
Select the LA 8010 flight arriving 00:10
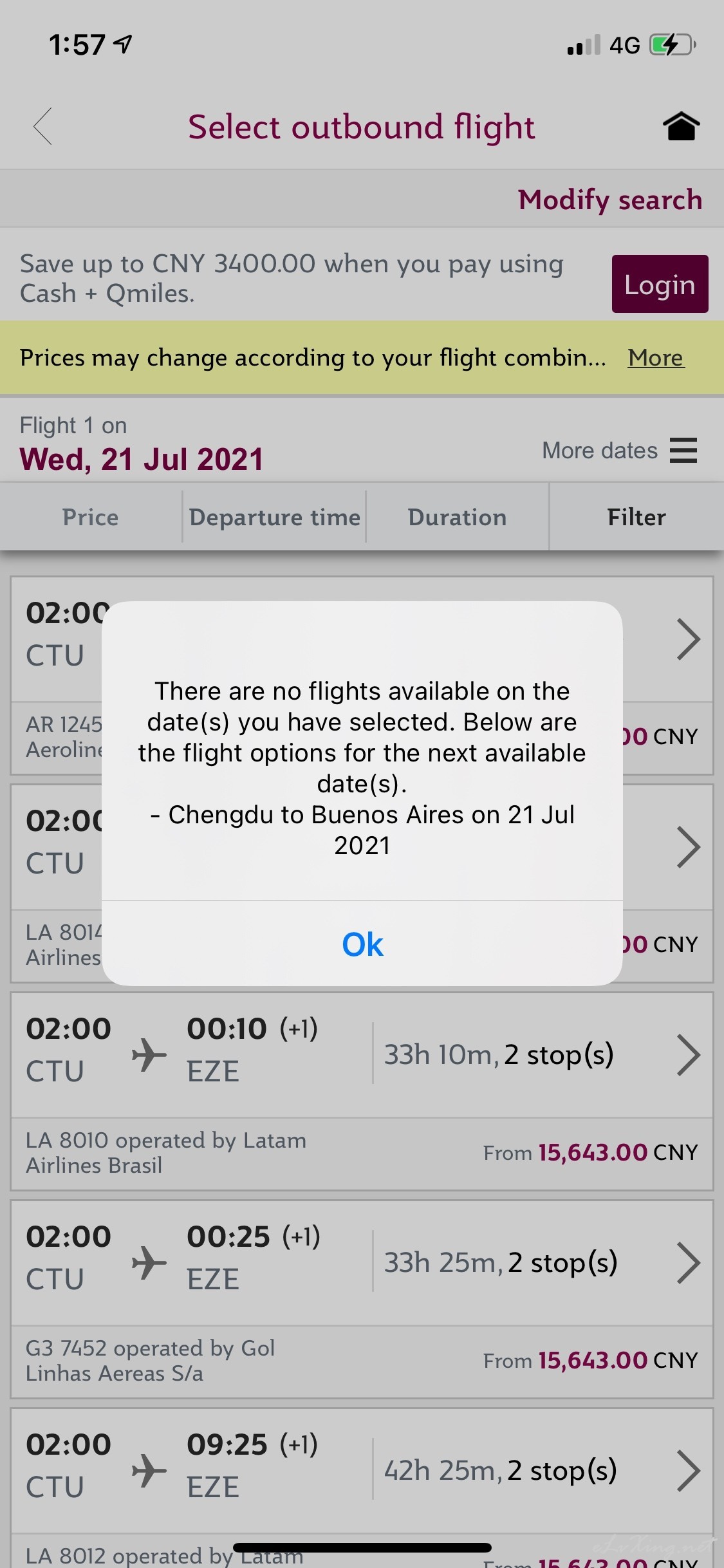click(362, 1091)
